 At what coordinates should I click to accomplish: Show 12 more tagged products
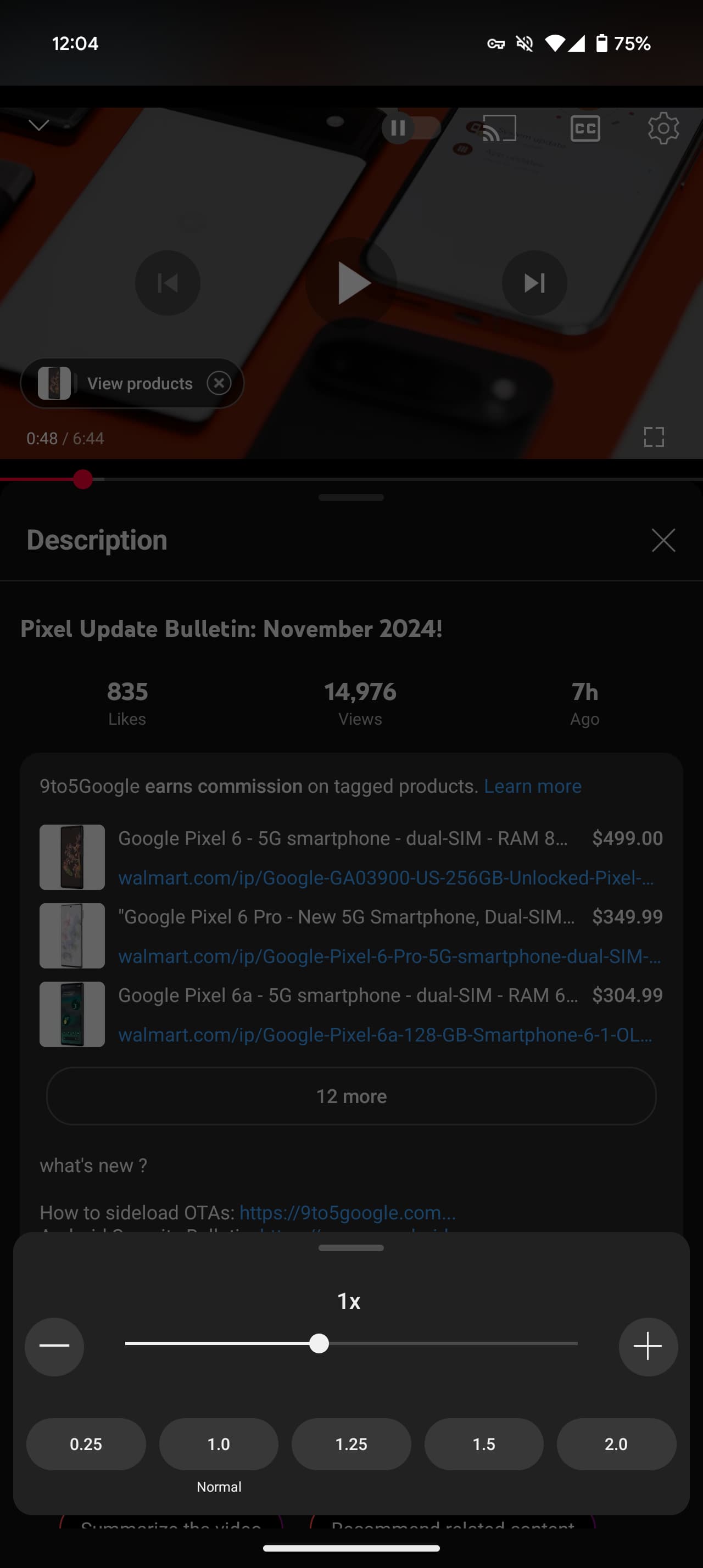(x=351, y=1096)
